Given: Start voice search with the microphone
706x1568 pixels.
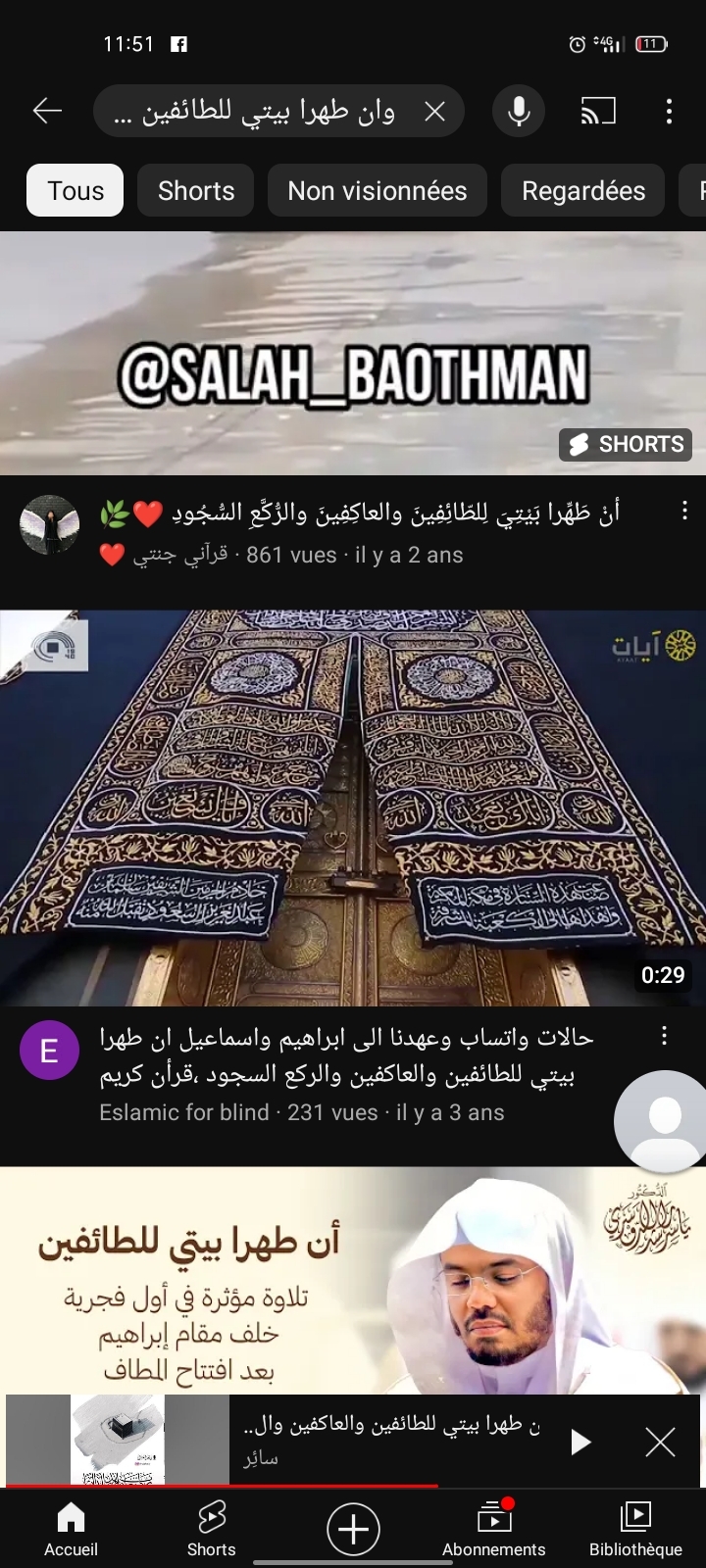Looking at the screenshot, I should tap(519, 112).
